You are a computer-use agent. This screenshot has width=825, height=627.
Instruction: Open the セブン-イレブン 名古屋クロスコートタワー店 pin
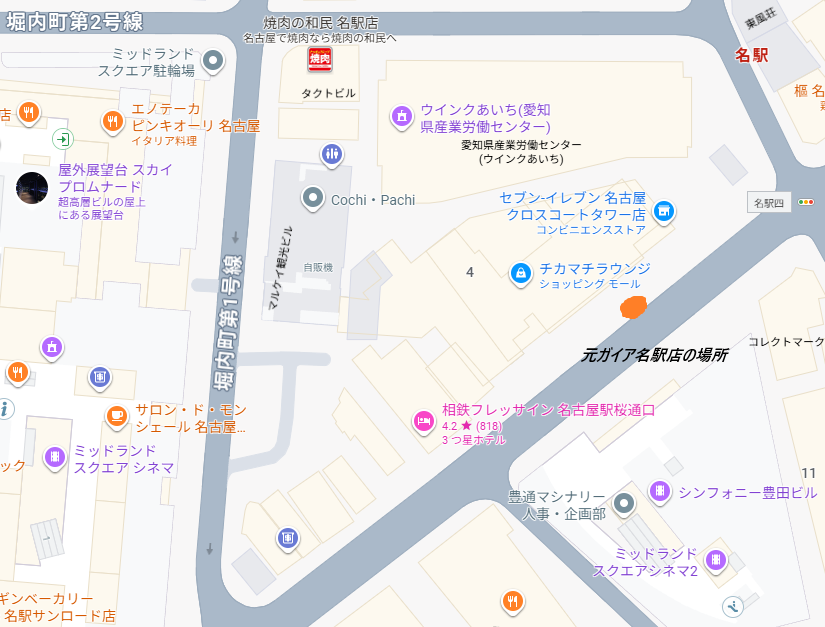click(x=662, y=211)
